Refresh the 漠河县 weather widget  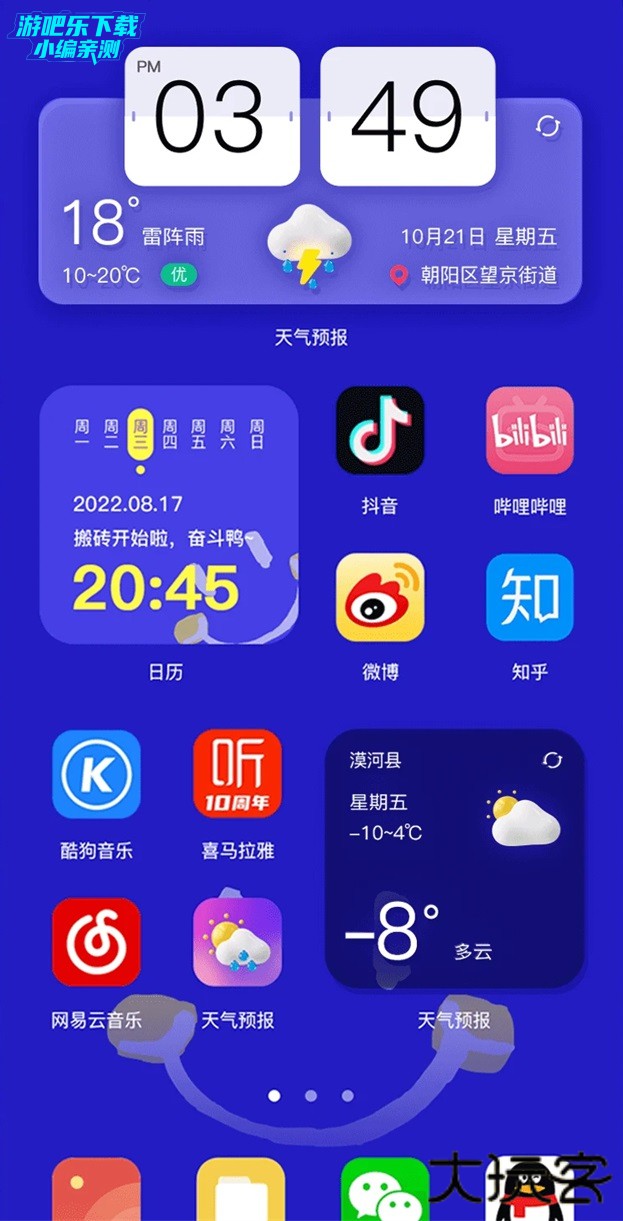[x=552, y=760]
